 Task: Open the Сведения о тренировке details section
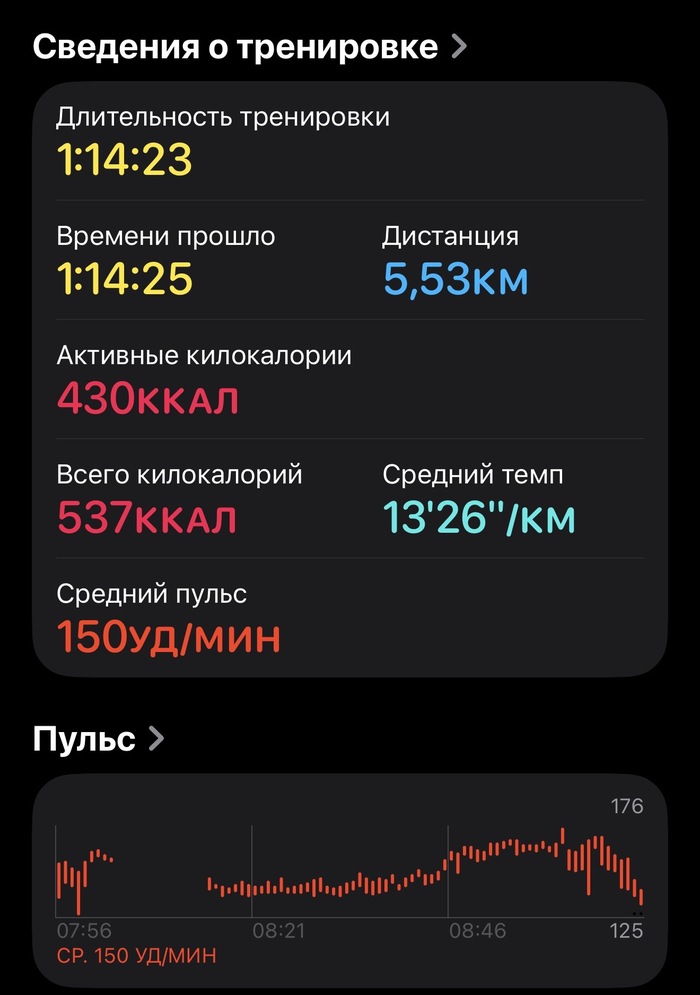point(250,47)
